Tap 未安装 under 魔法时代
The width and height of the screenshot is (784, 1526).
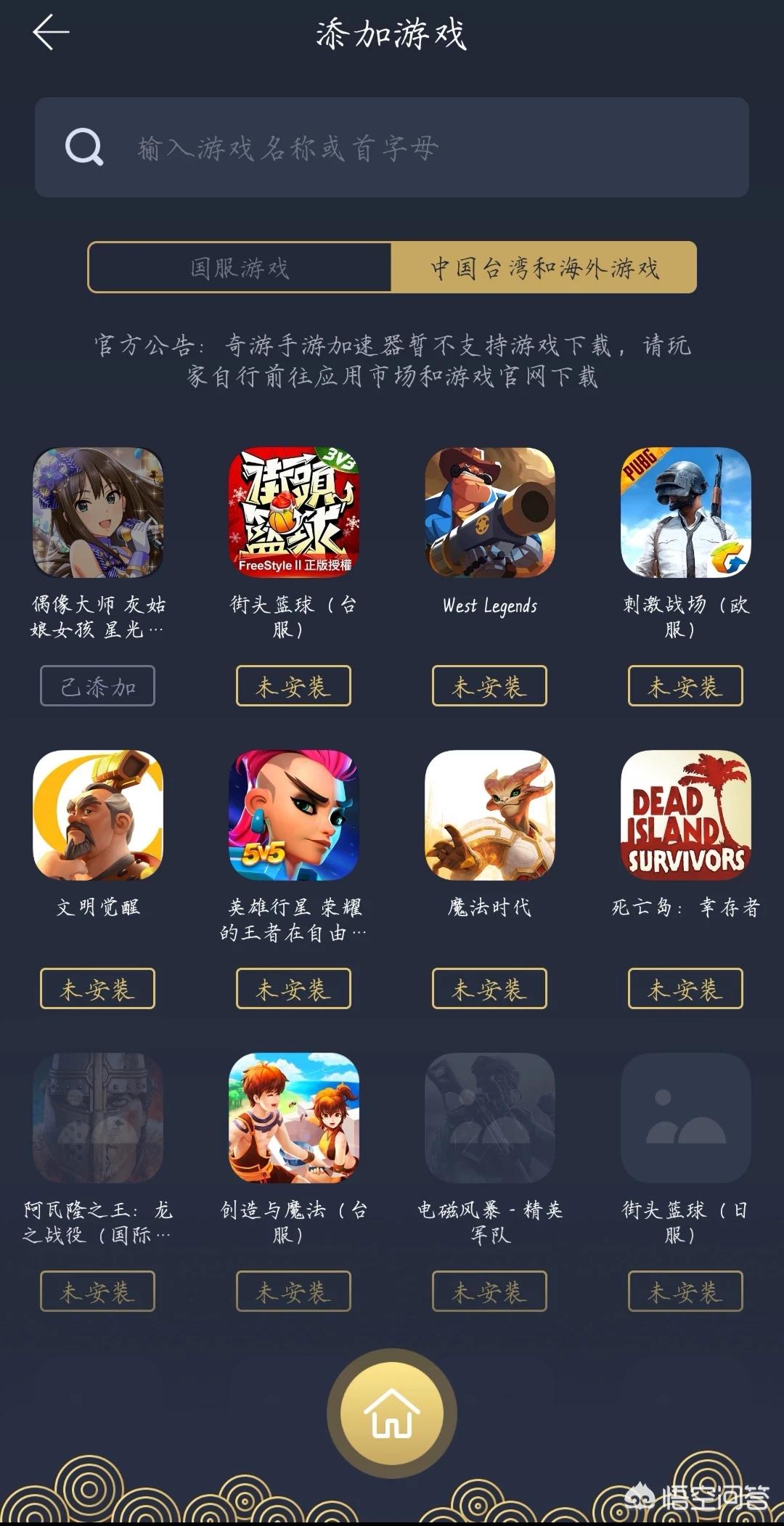pyautogui.click(x=489, y=989)
